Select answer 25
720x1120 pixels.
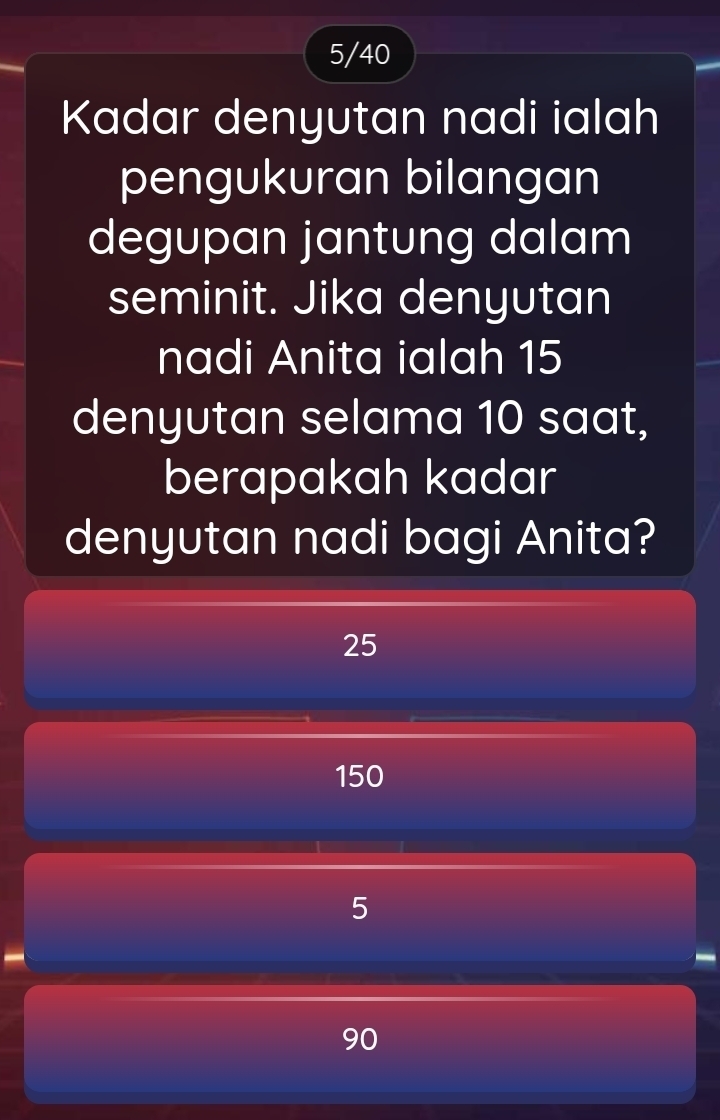pyautogui.click(x=360, y=645)
